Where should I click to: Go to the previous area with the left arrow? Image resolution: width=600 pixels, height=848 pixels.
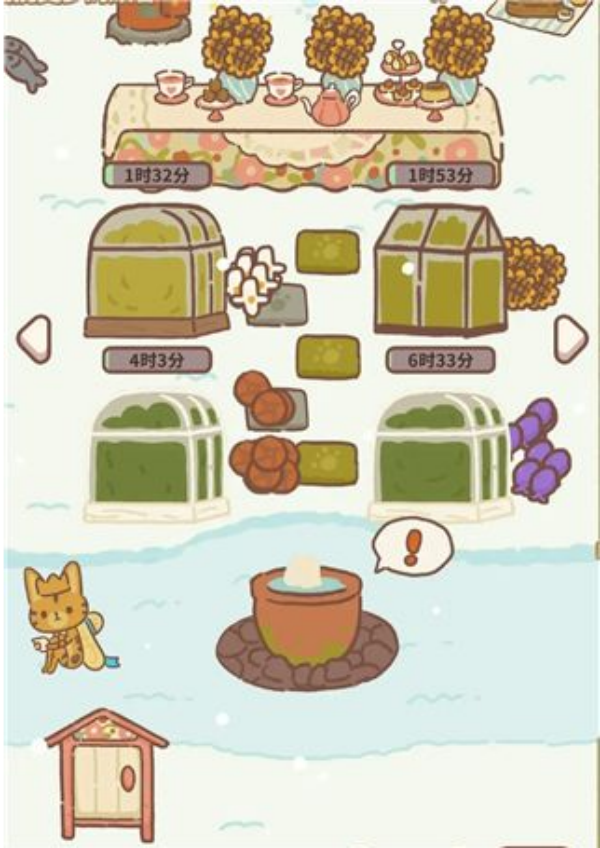point(33,338)
